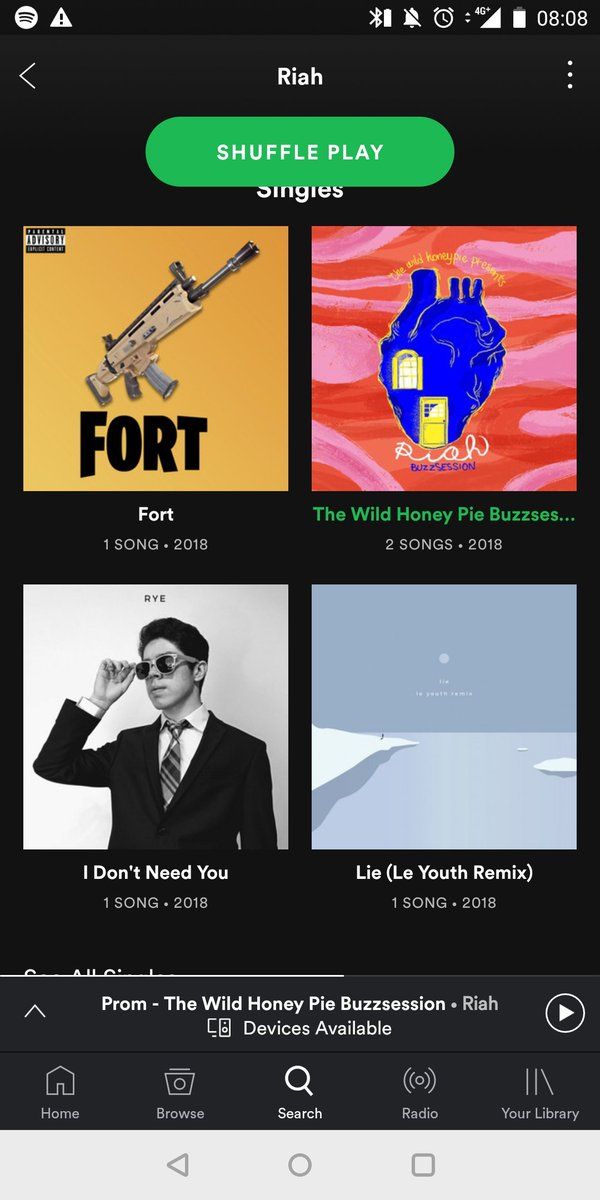Open the Lie (Le Youth Remix) single
Screen dimensions: 600x1200
coord(444,717)
